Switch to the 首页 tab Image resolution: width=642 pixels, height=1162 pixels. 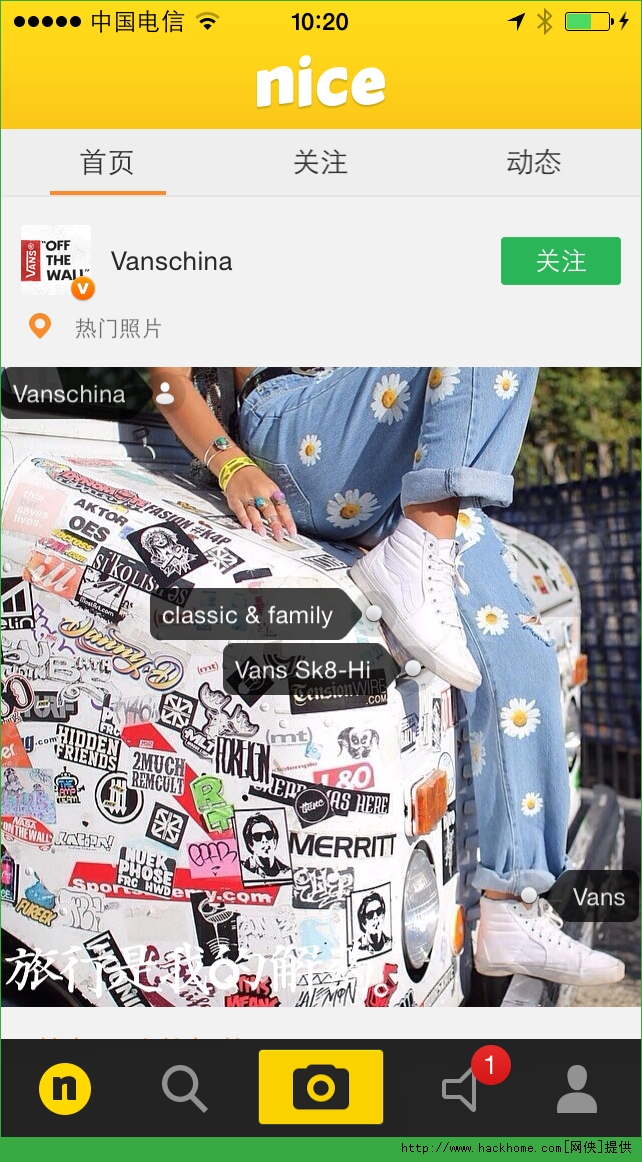(107, 163)
